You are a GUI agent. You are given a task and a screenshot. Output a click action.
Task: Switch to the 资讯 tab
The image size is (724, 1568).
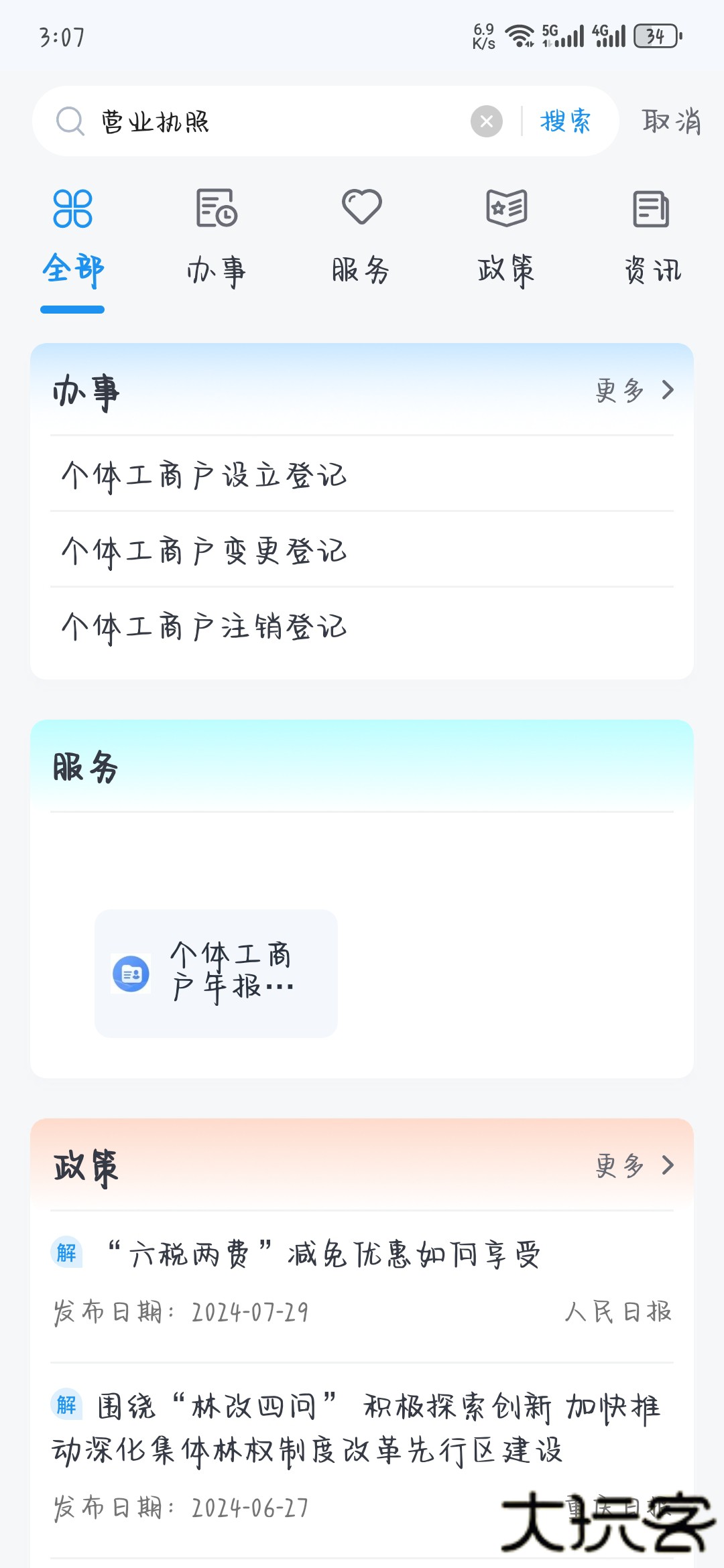tap(652, 241)
